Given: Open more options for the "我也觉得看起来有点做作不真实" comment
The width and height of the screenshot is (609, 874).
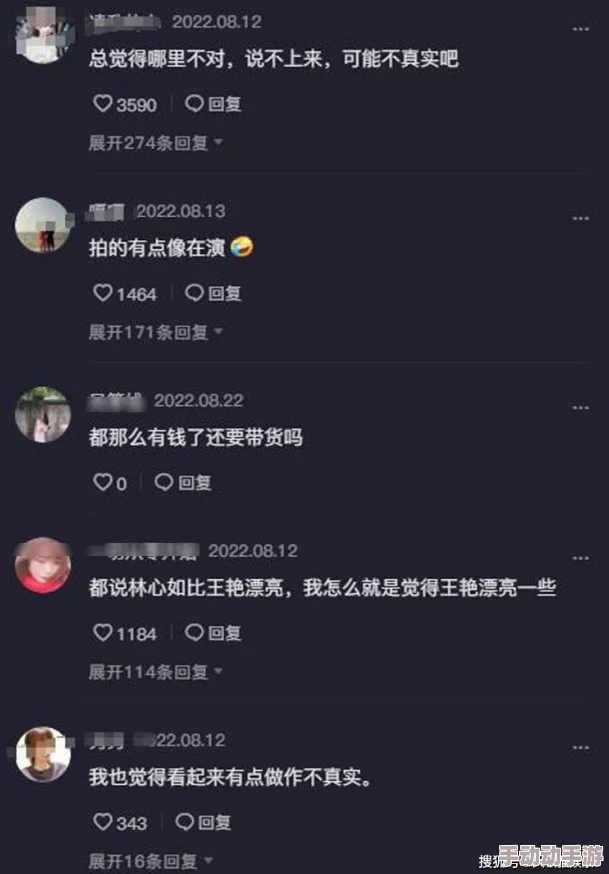Looking at the screenshot, I should point(580,747).
